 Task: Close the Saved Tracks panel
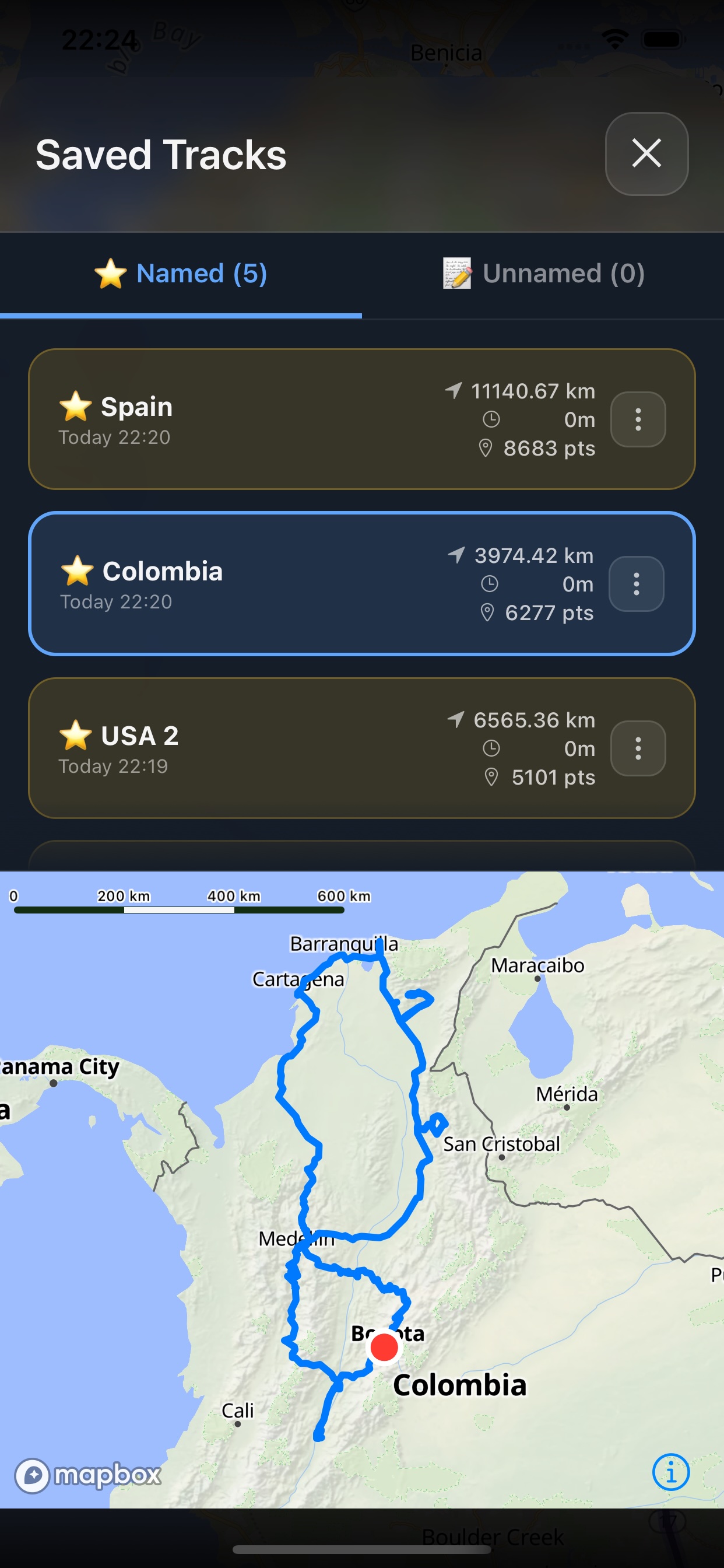(x=646, y=153)
